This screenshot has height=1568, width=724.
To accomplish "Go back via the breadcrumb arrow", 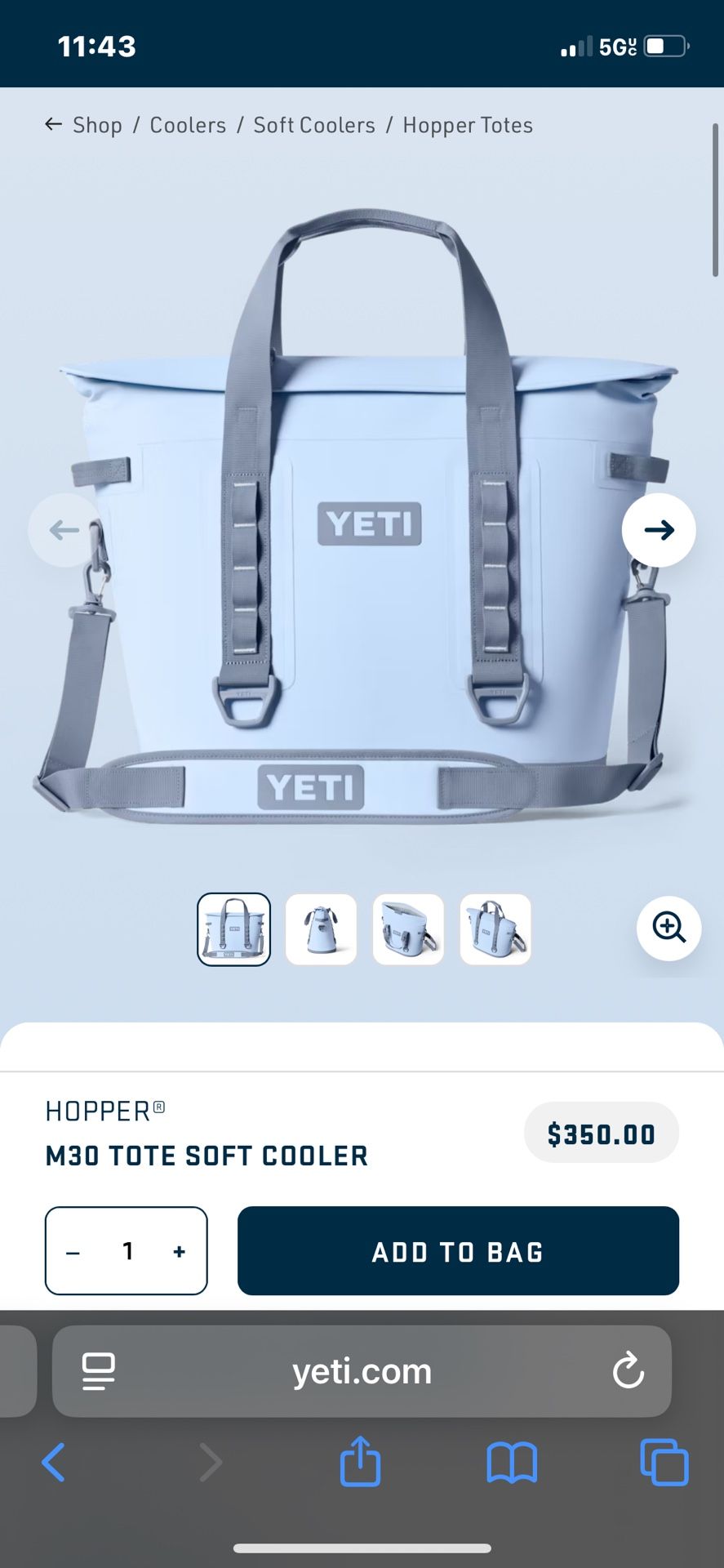I will [x=53, y=124].
